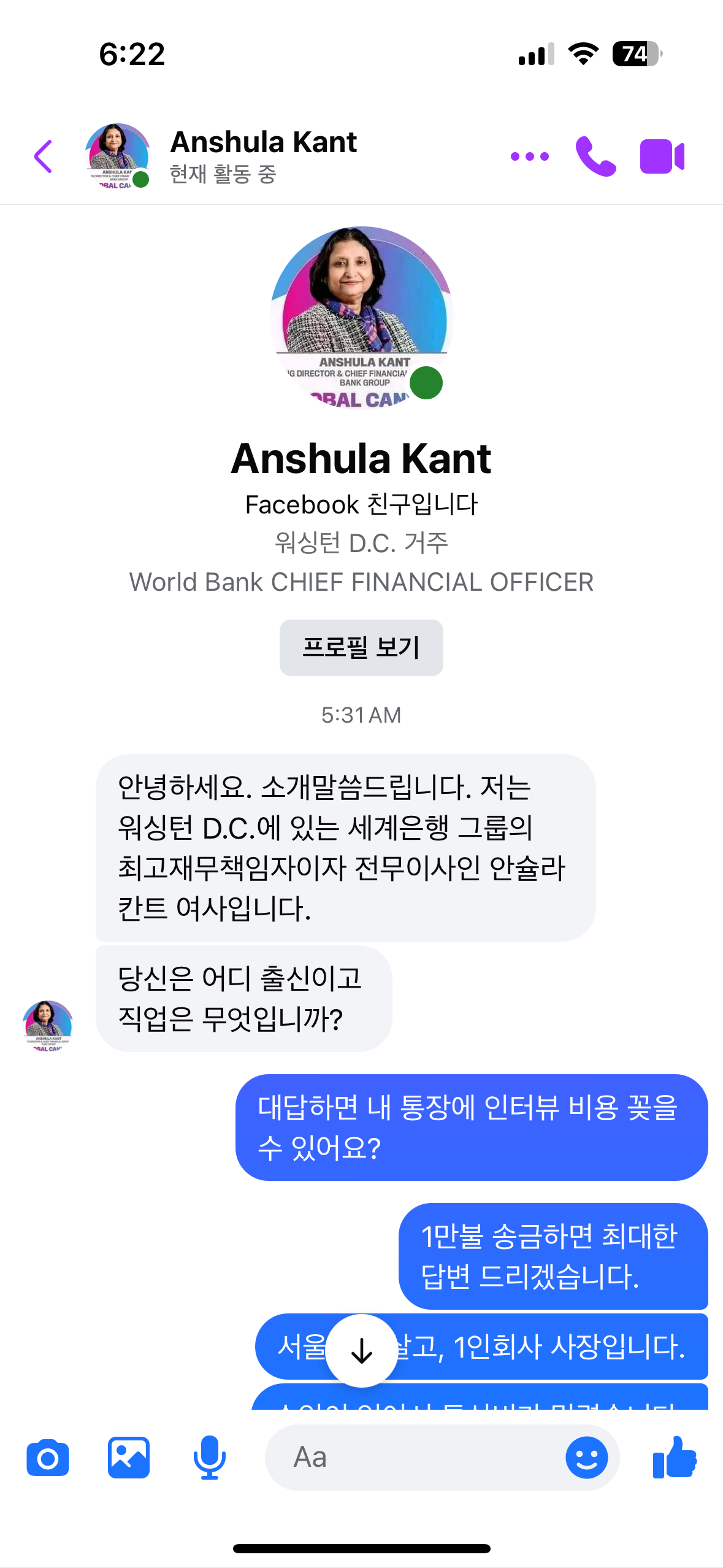Open the large Anshula Kant profile picture
The height and width of the screenshot is (1568, 723).
click(x=362, y=318)
